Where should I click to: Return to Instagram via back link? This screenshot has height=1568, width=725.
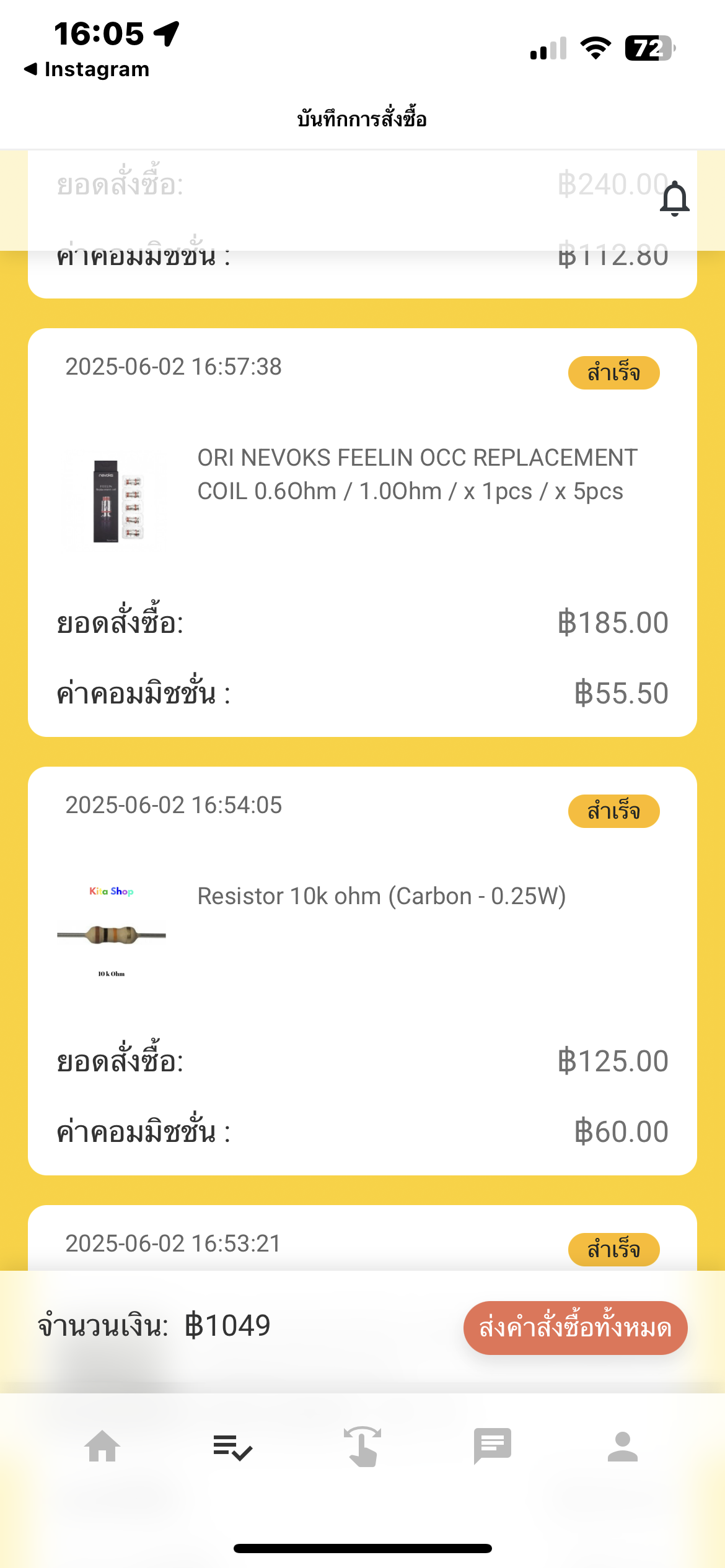click(87, 69)
